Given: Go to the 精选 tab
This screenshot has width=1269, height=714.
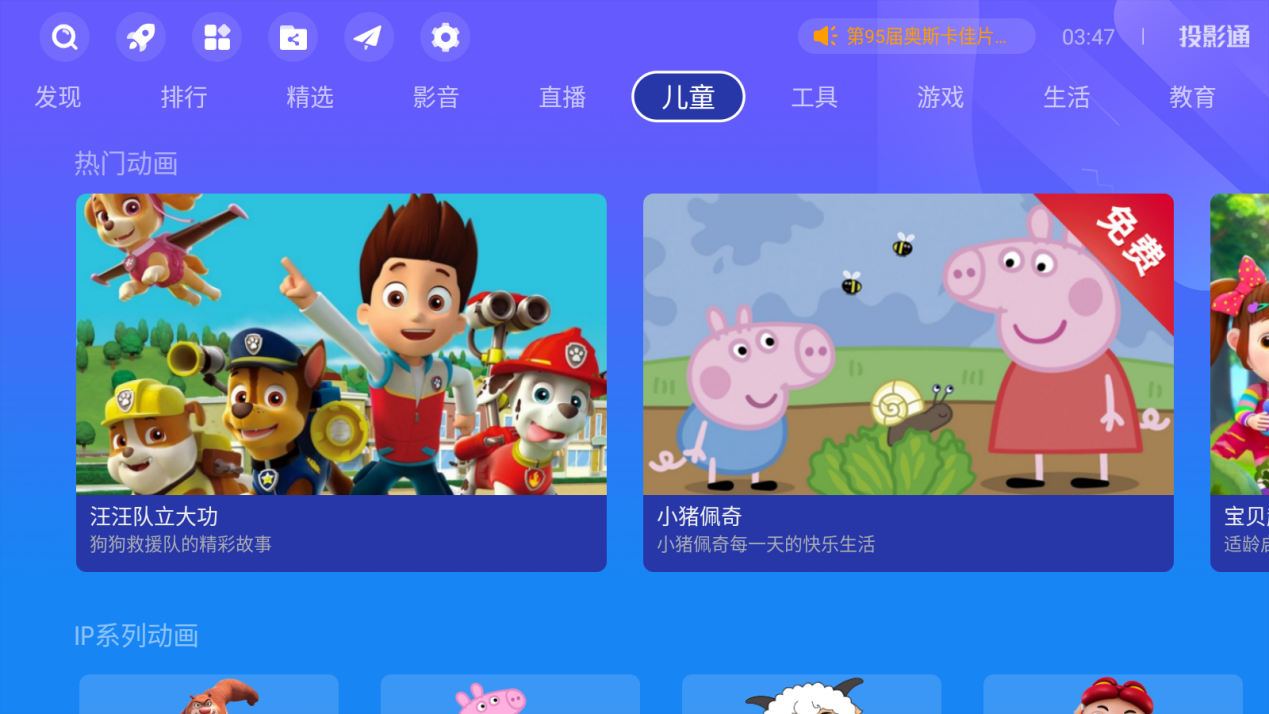Looking at the screenshot, I should tap(310, 97).
